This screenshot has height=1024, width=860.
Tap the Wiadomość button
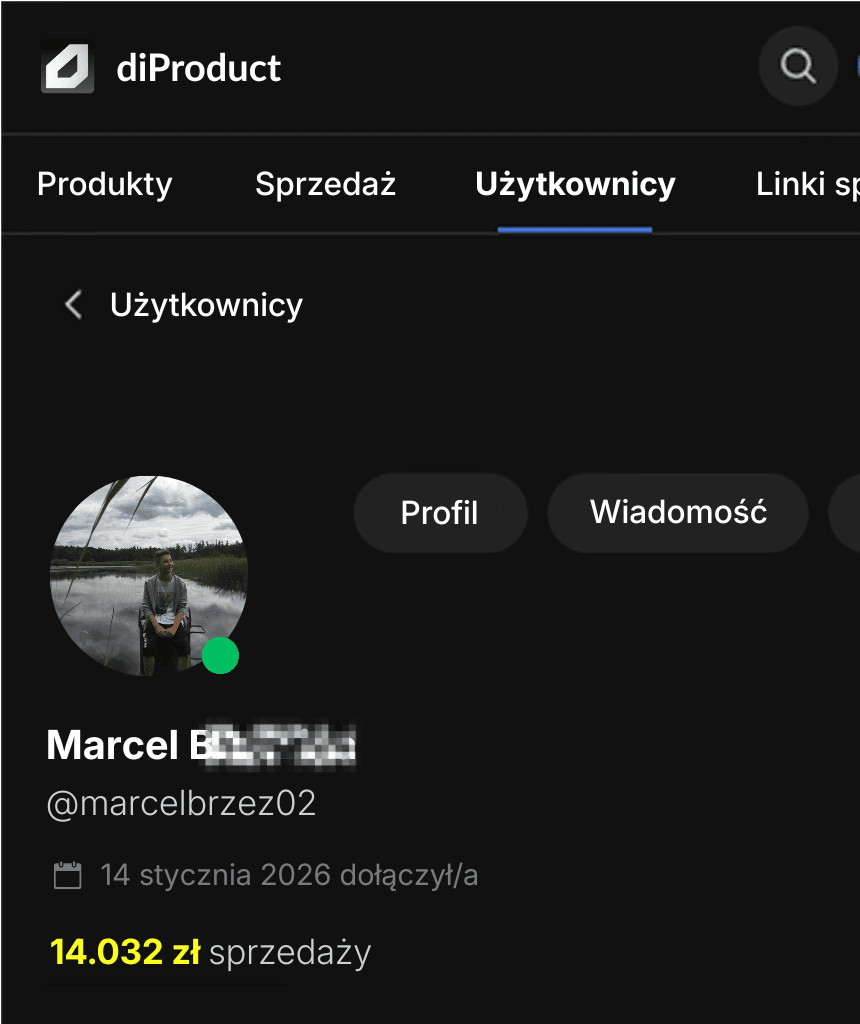[677, 513]
